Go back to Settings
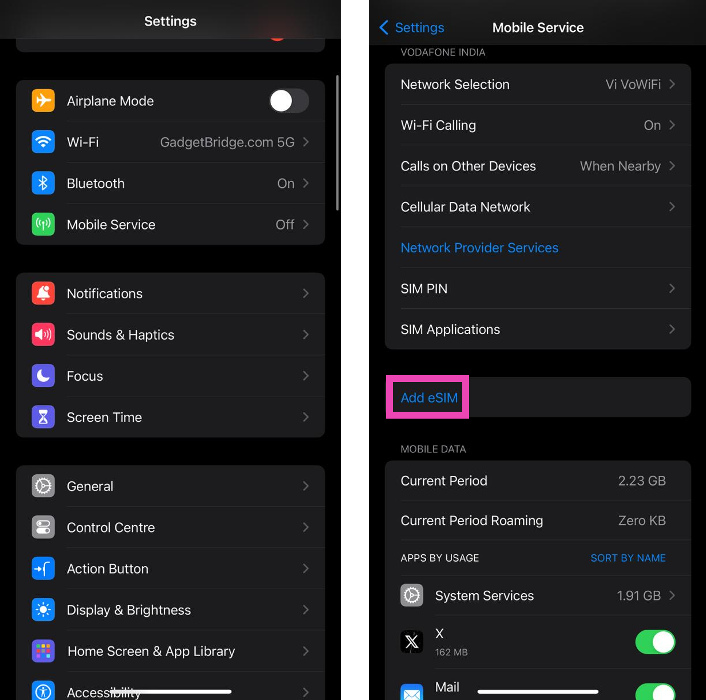 [412, 28]
